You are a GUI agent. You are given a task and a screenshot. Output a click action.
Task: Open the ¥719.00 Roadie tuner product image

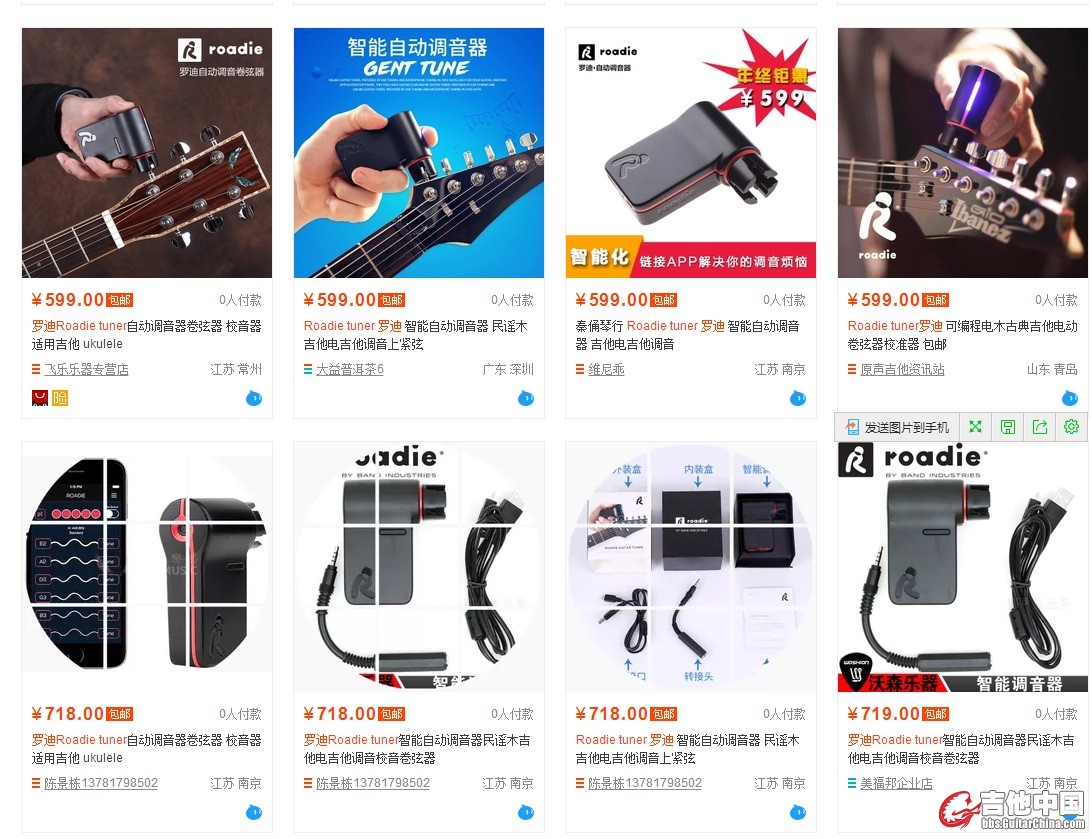point(962,567)
